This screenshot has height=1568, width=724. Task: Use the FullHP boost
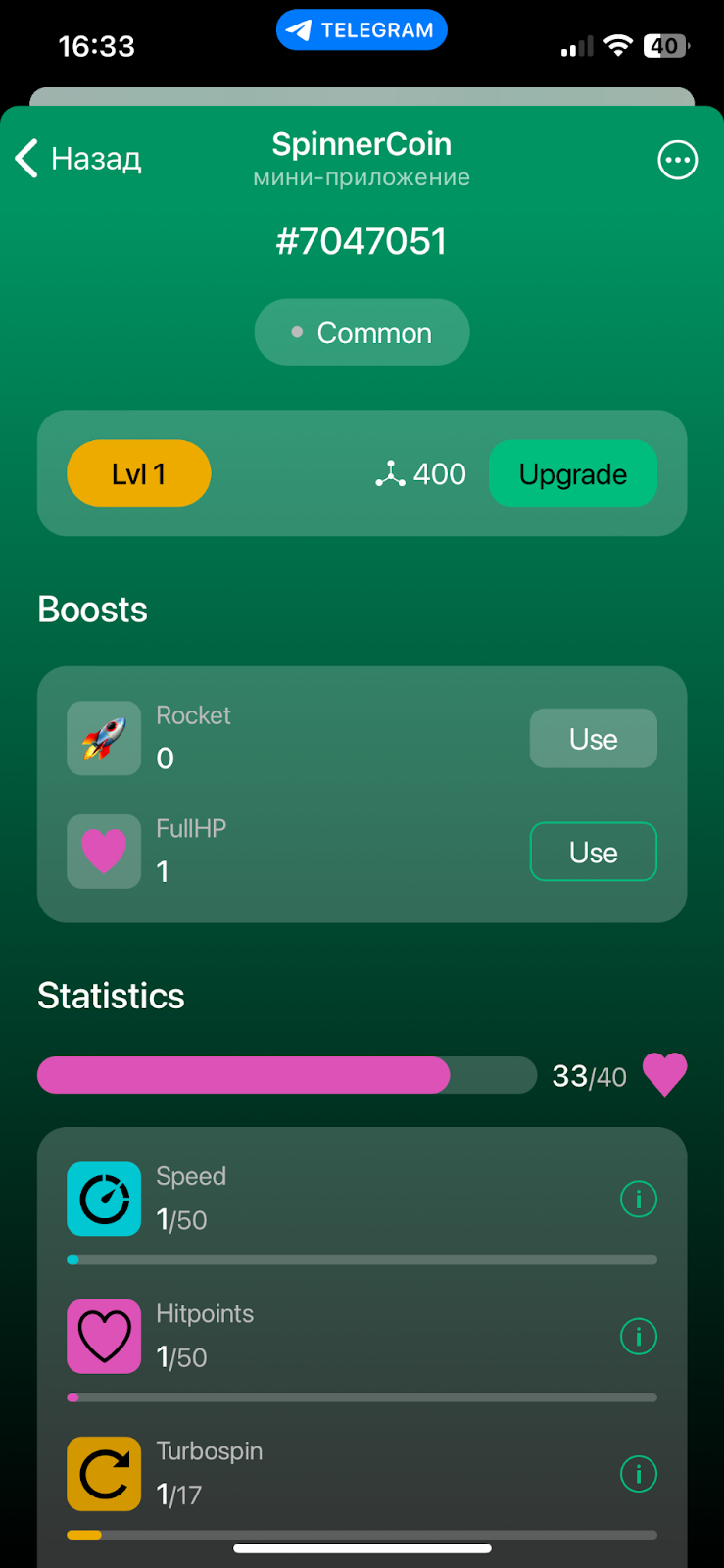coord(593,853)
